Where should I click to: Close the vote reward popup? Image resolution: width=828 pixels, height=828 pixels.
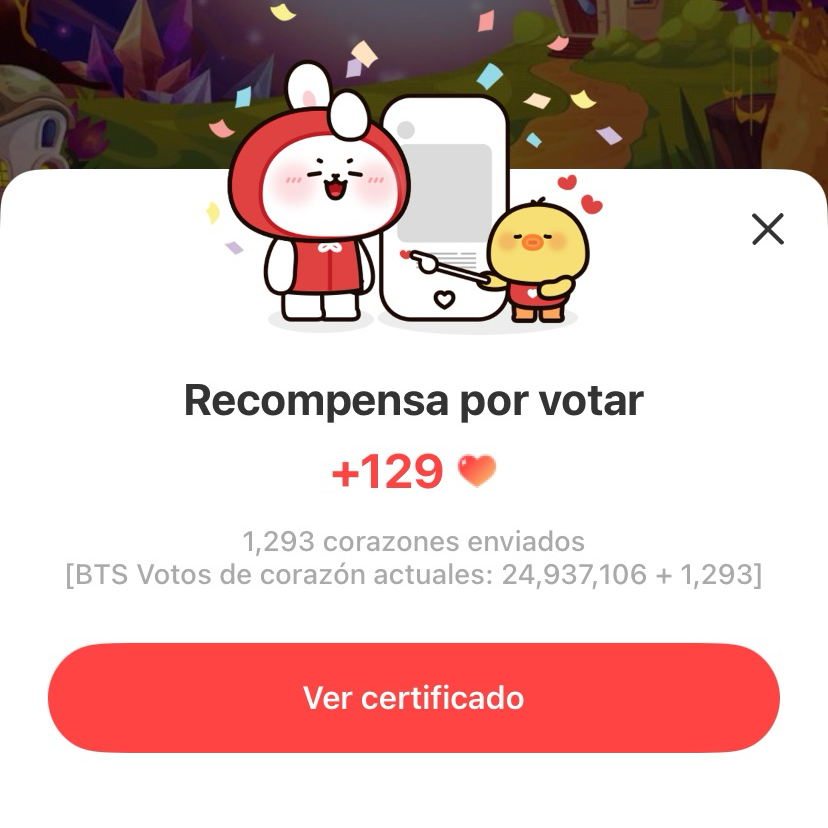(x=767, y=229)
